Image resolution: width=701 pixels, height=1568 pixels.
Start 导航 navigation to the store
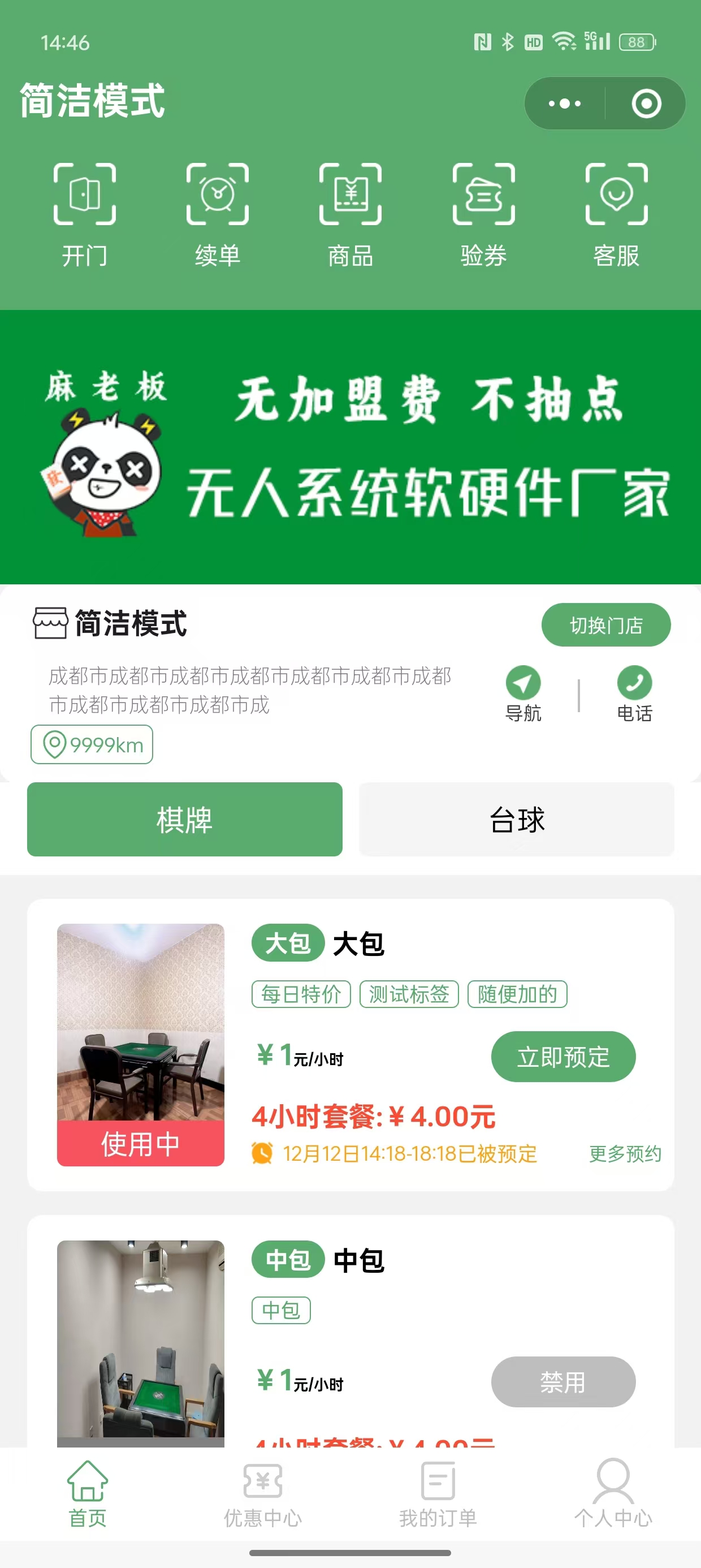(523, 694)
